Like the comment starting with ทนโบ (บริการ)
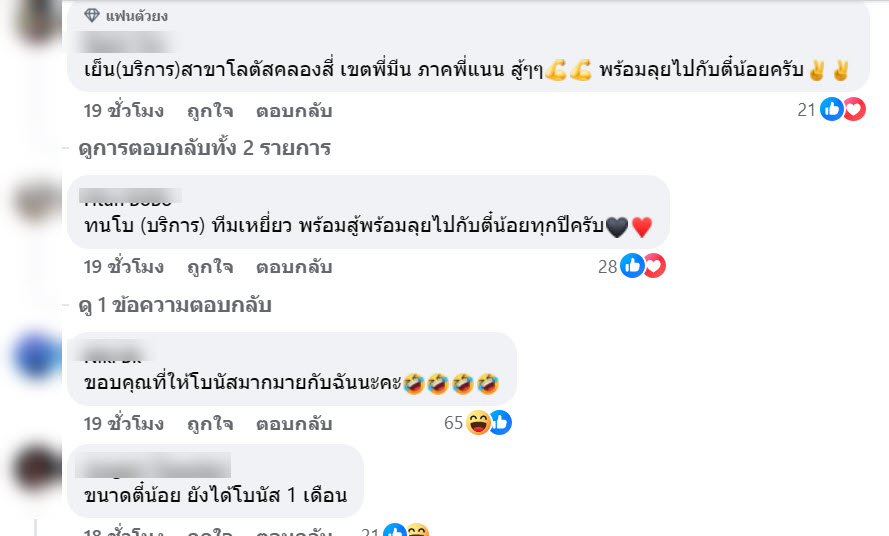The width and height of the screenshot is (889, 536). 209,267
